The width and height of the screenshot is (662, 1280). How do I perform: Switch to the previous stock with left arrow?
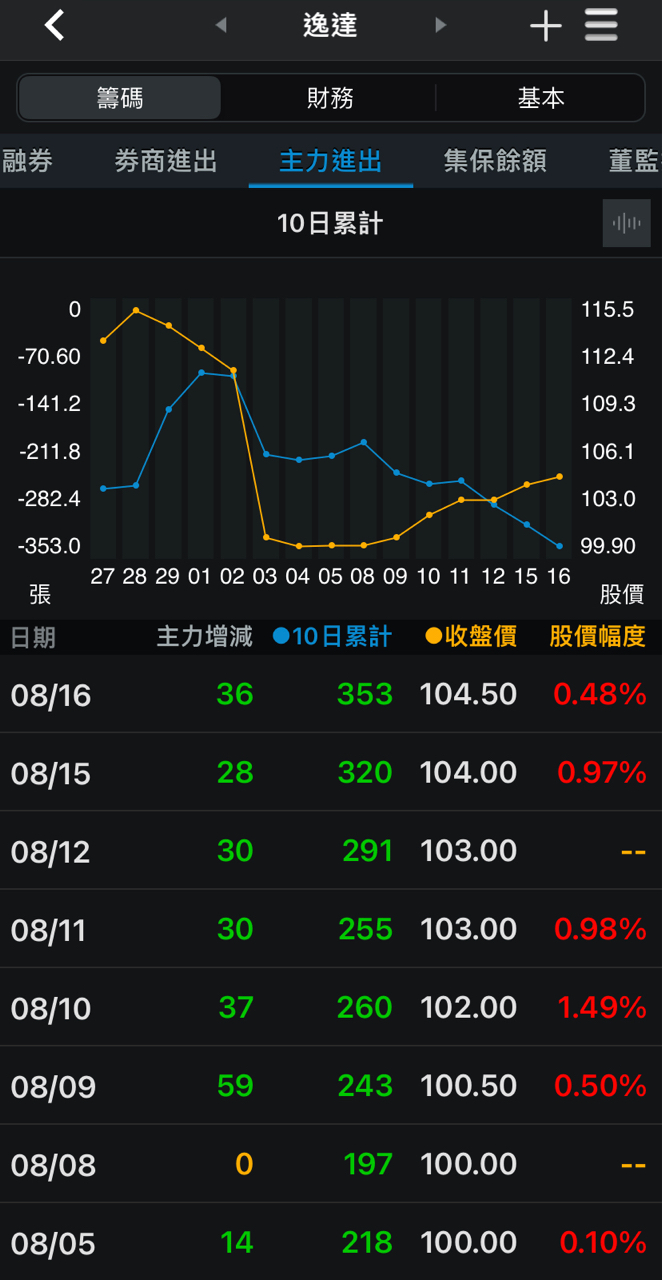(221, 26)
